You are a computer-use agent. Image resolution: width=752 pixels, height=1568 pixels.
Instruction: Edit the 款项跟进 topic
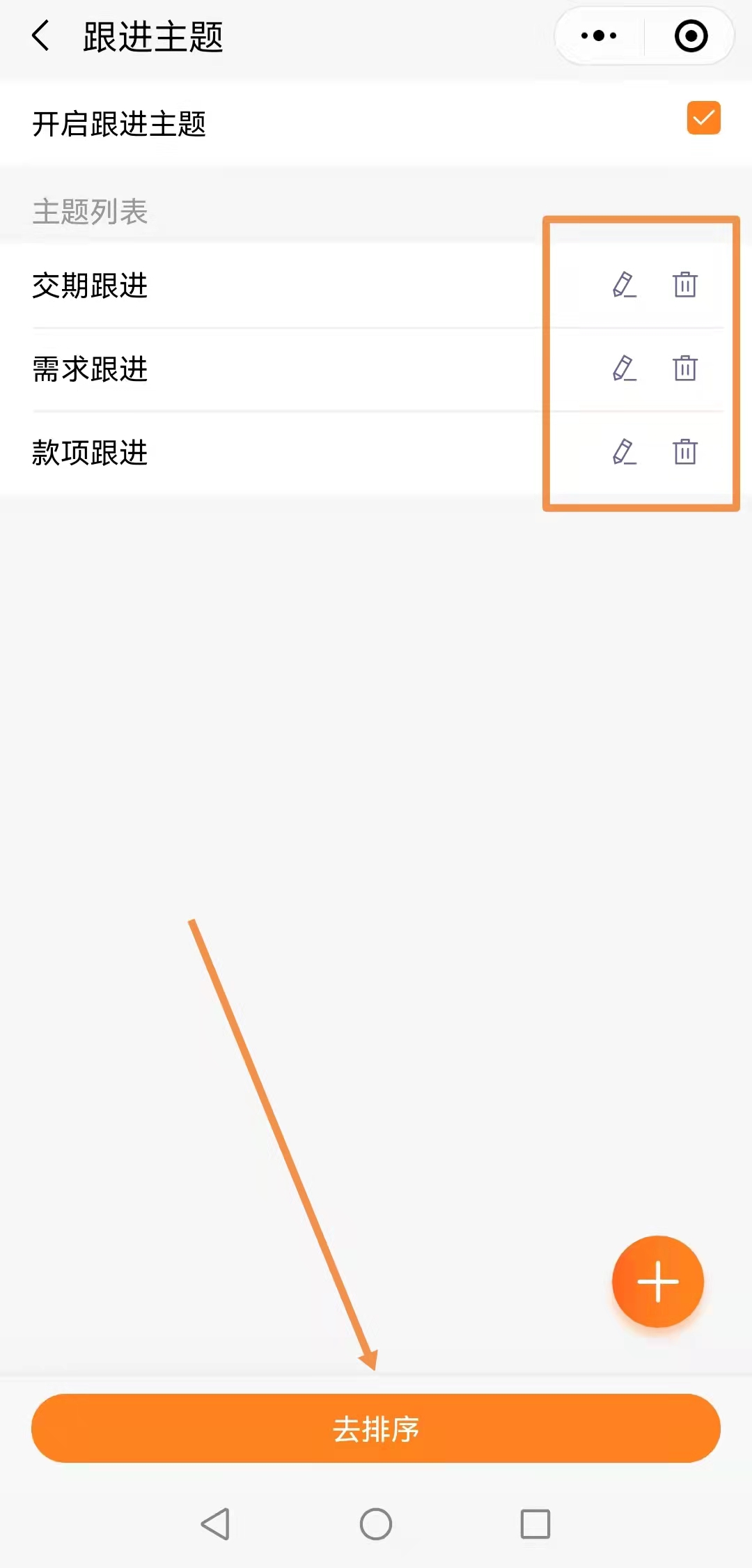tap(625, 452)
